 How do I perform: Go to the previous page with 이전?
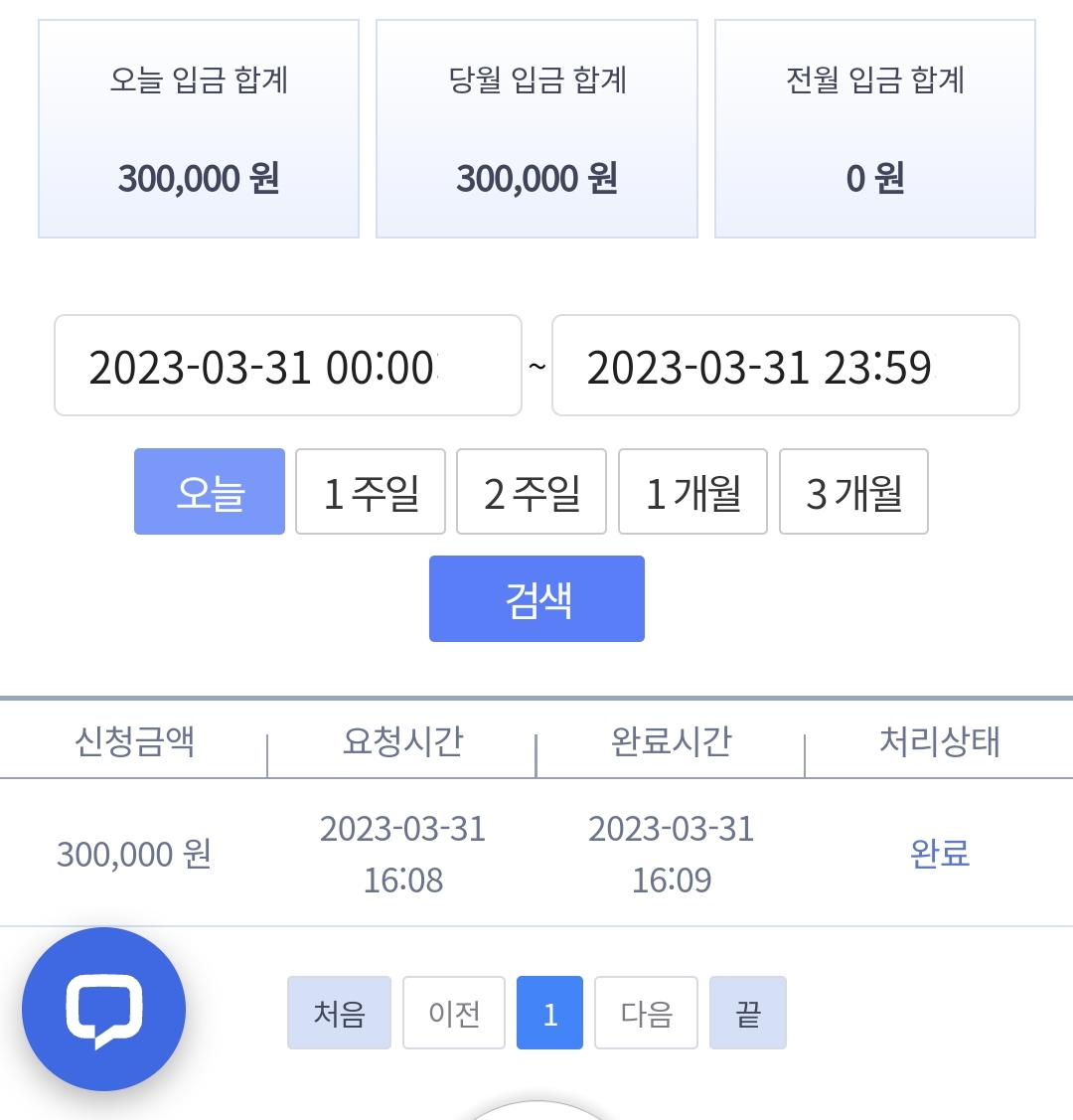pyautogui.click(x=454, y=1013)
